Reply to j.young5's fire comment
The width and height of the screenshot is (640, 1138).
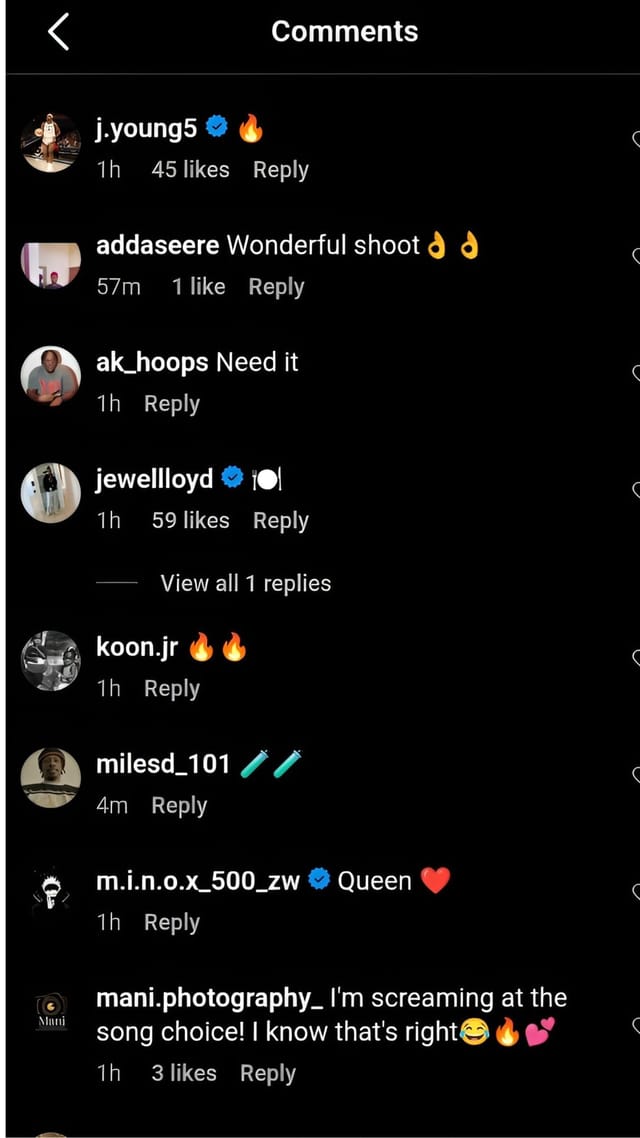click(x=280, y=170)
